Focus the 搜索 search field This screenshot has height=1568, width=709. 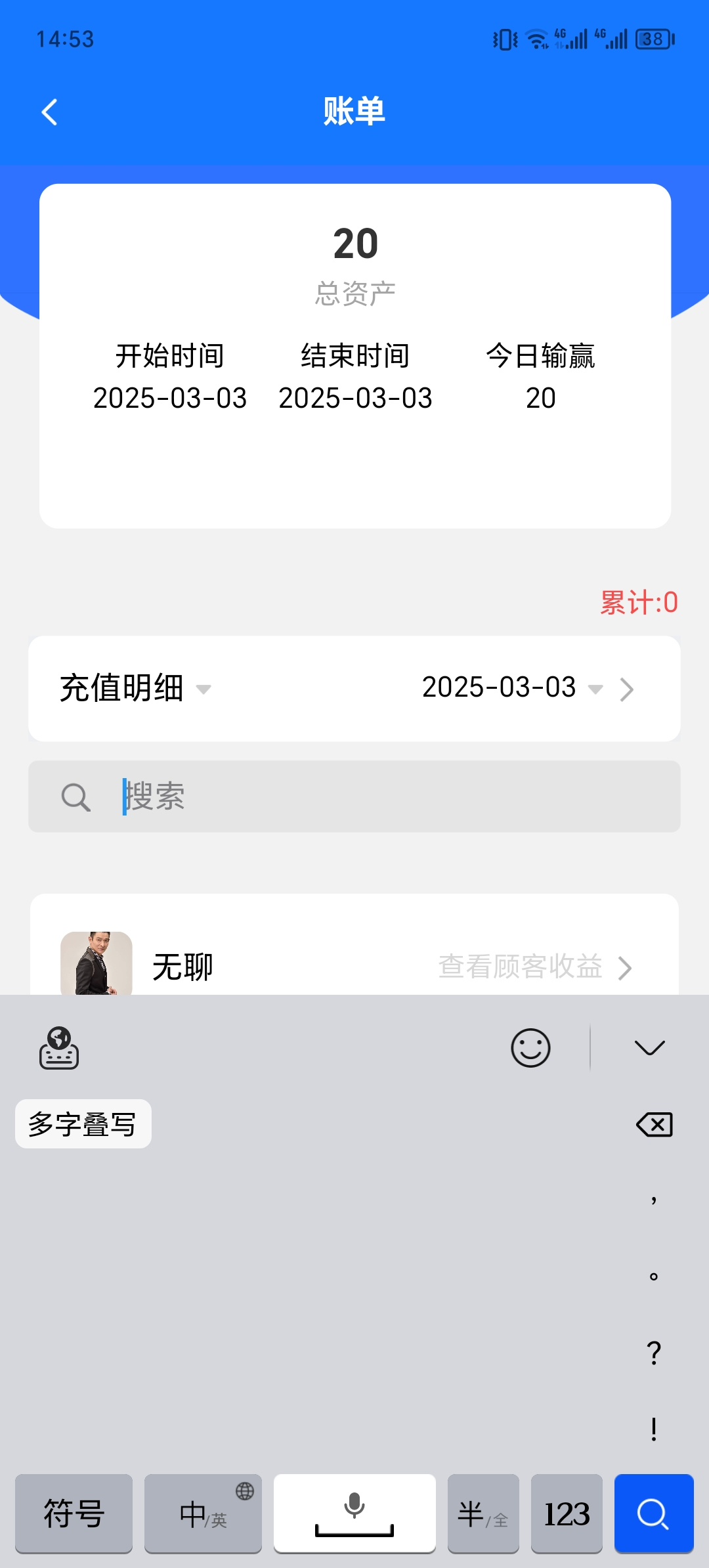[394, 796]
